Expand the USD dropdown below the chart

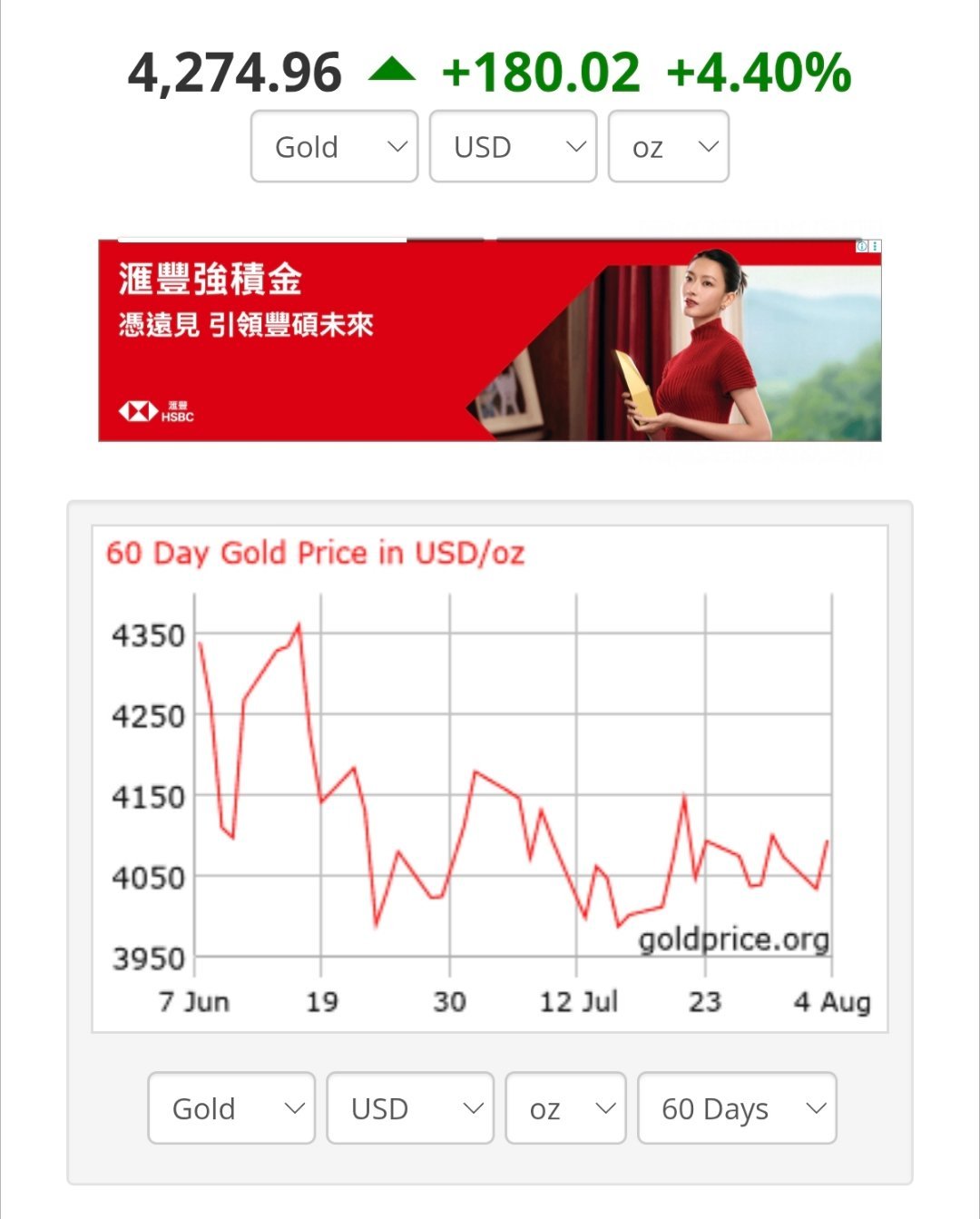tap(410, 1108)
